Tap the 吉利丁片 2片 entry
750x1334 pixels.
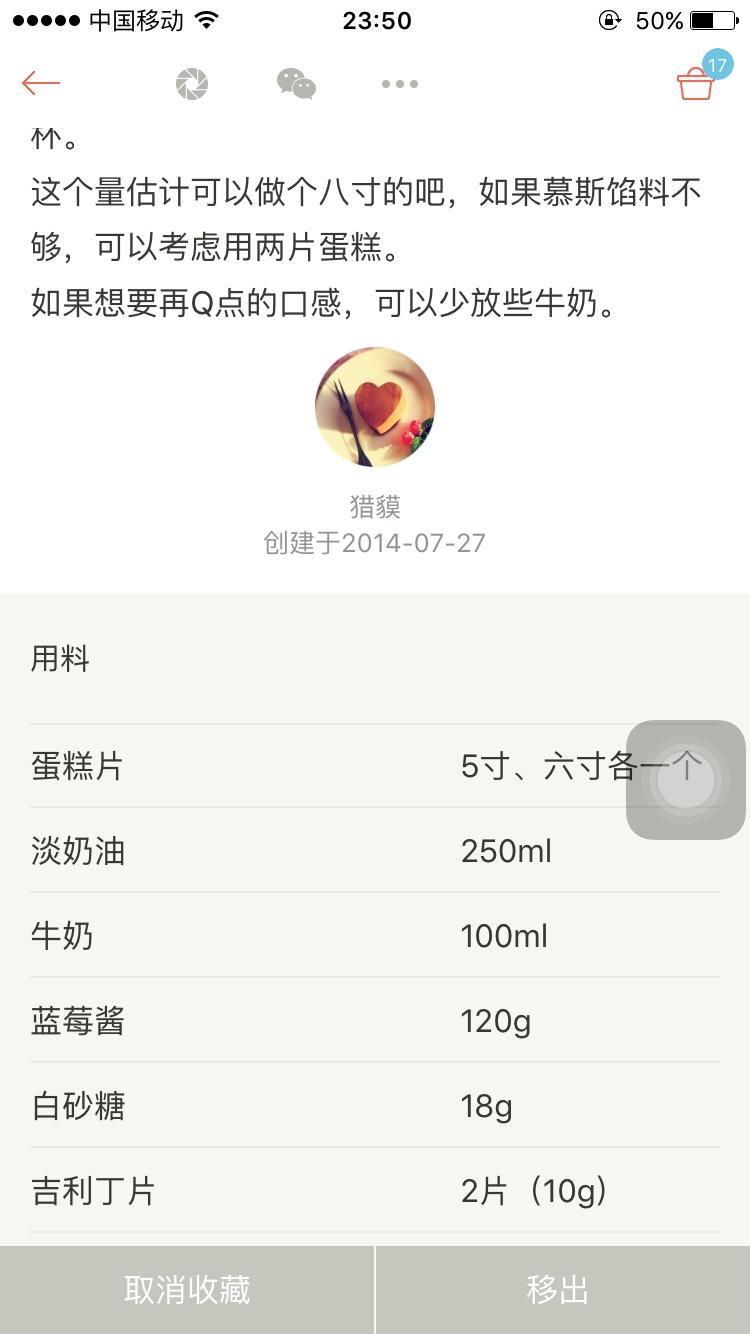point(300,1191)
